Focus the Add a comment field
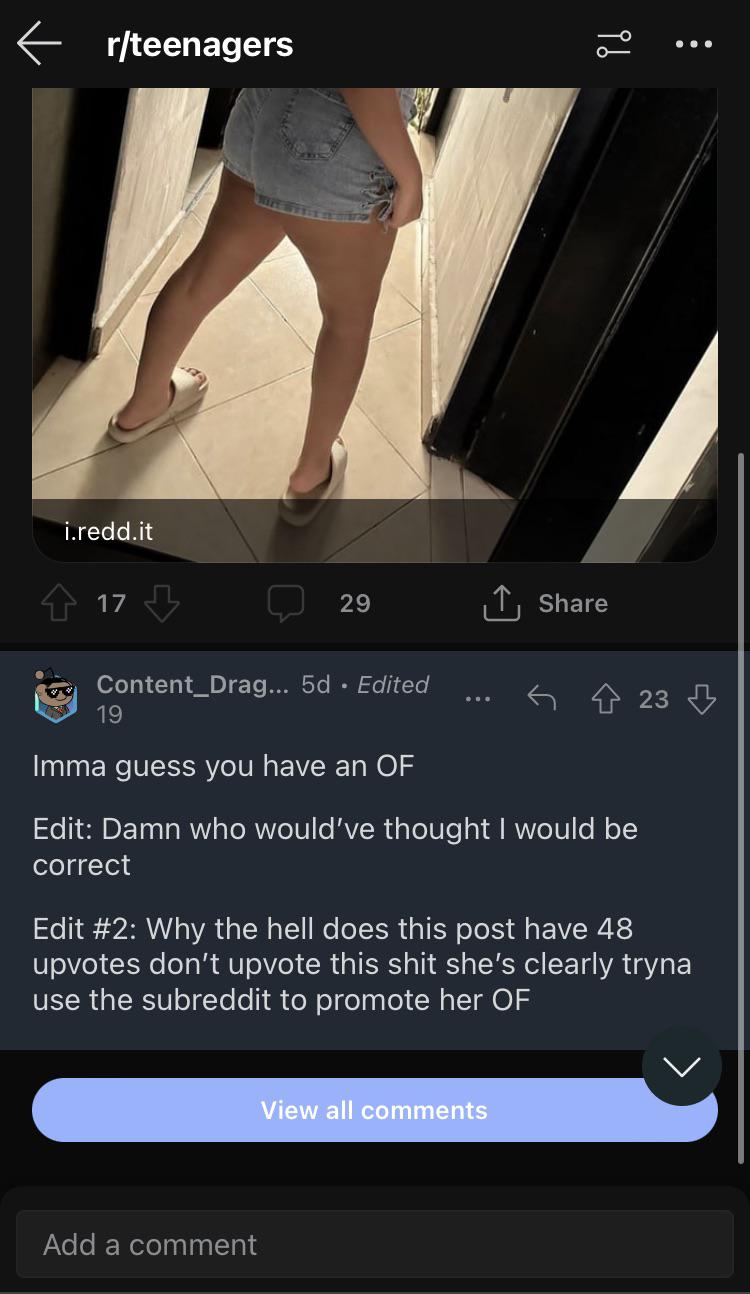Image resolution: width=750 pixels, height=1294 pixels. pos(374,1244)
